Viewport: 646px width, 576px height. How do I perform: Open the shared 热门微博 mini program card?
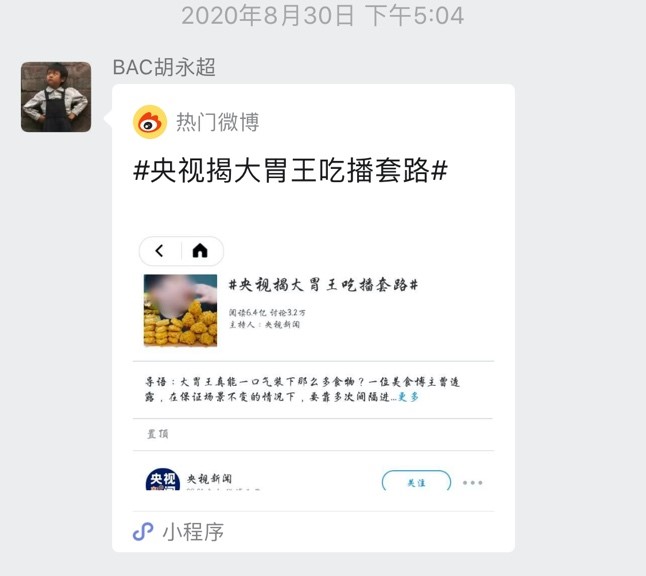(x=313, y=300)
